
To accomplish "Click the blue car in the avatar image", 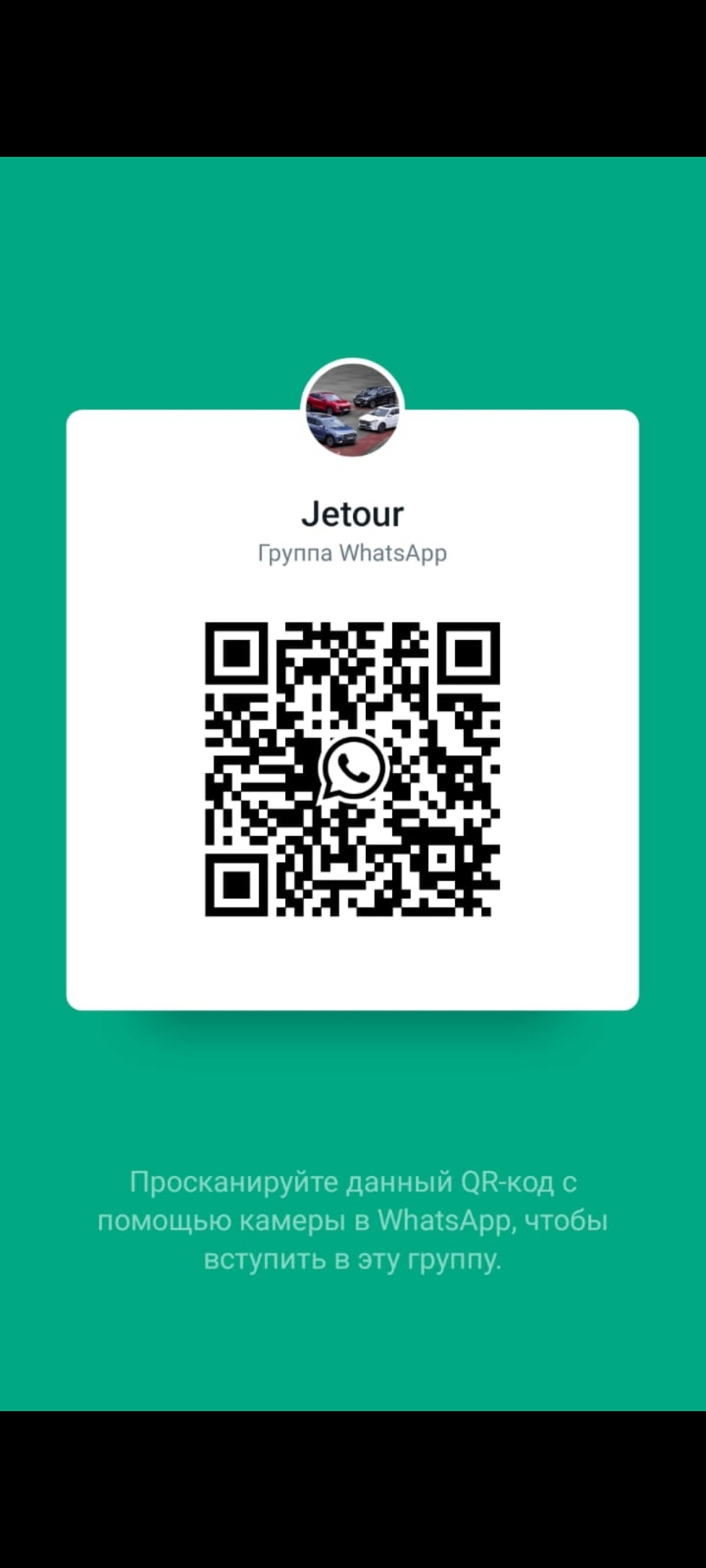I will tap(330, 428).
